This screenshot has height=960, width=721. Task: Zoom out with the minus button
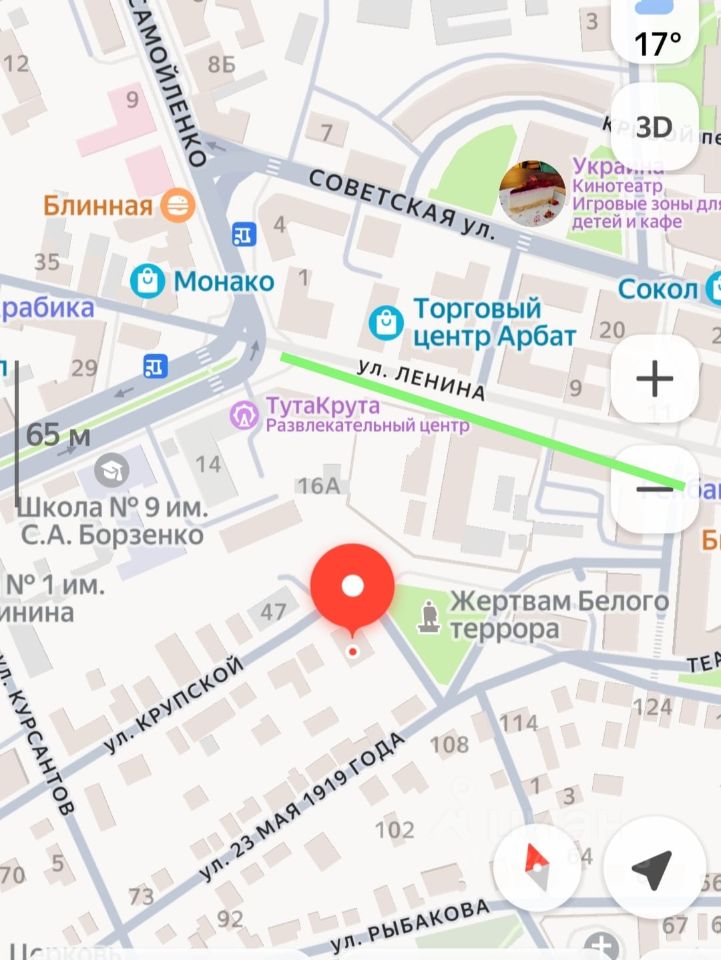point(655,489)
